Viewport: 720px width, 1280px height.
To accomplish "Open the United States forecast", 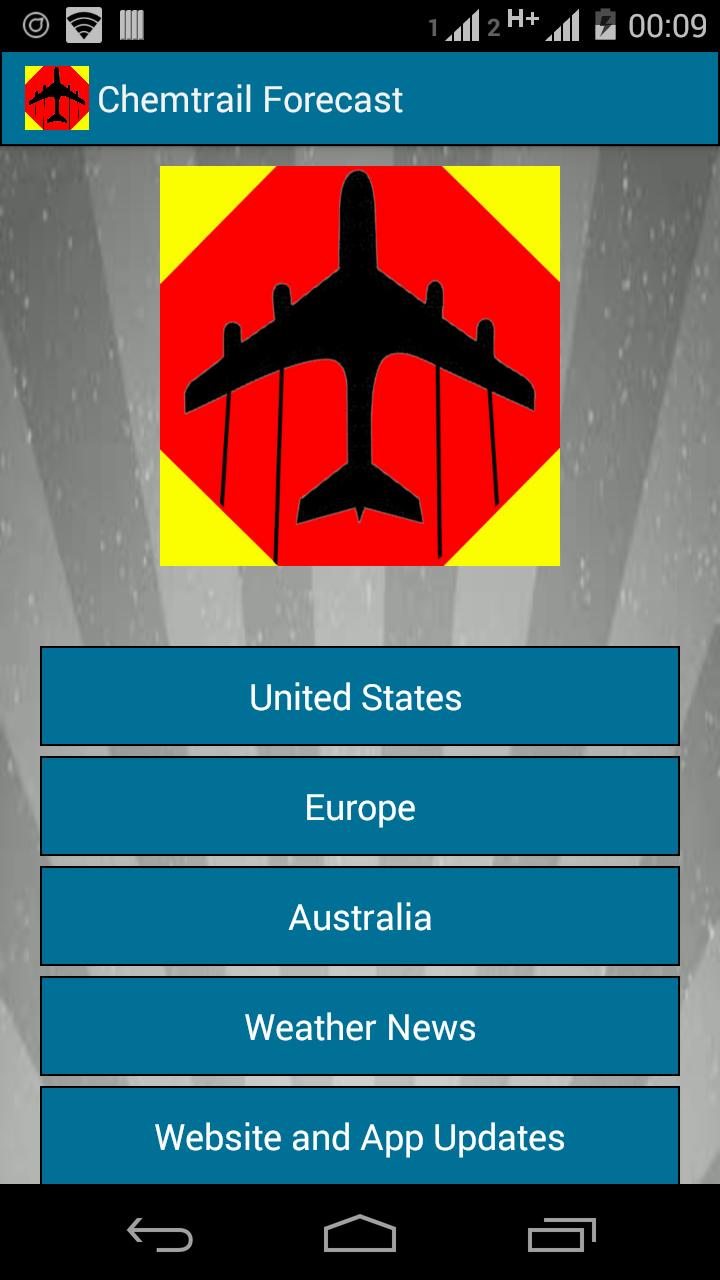I will coord(359,696).
